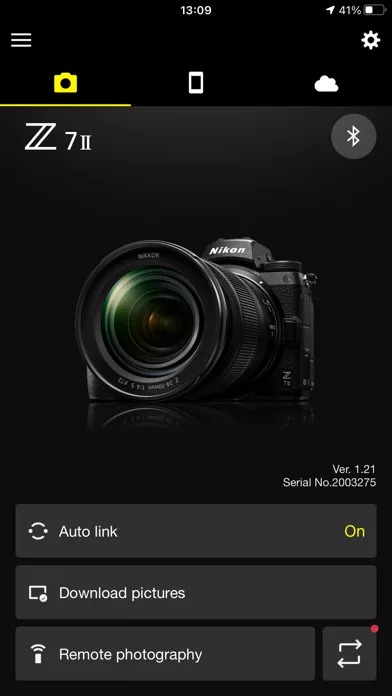Screen dimensions: 392x696
Task: Open the settings gear
Action: coord(370,40)
